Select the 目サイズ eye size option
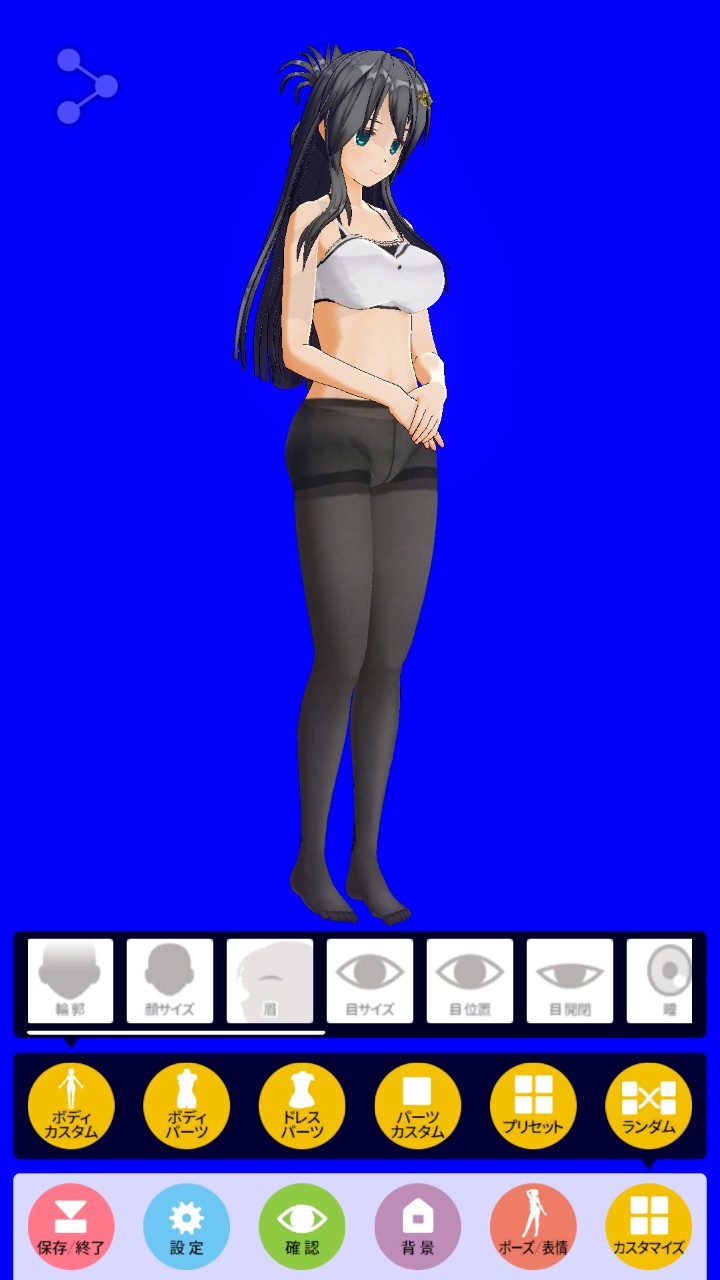 [370, 980]
